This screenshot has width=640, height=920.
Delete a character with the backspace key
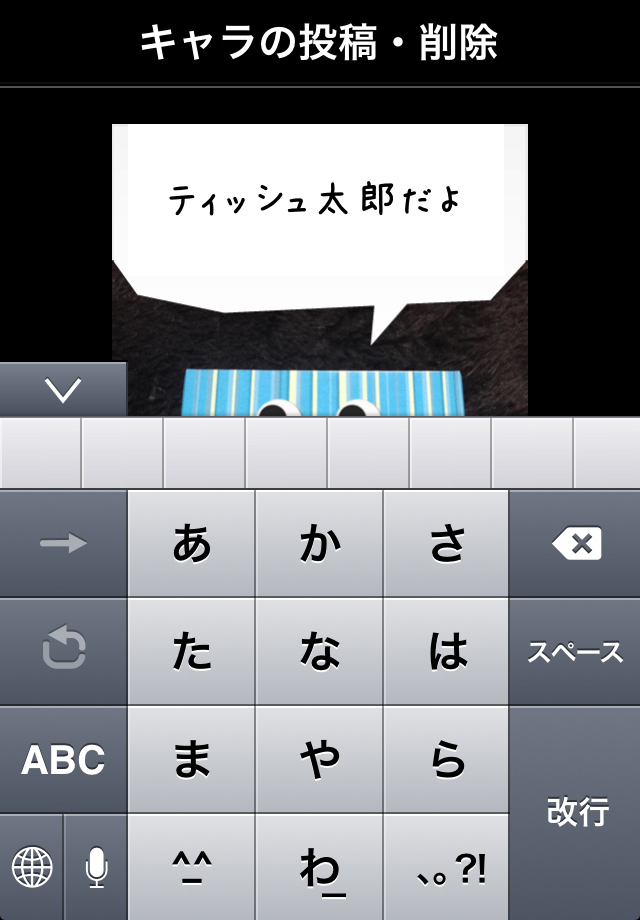(575, 544)
